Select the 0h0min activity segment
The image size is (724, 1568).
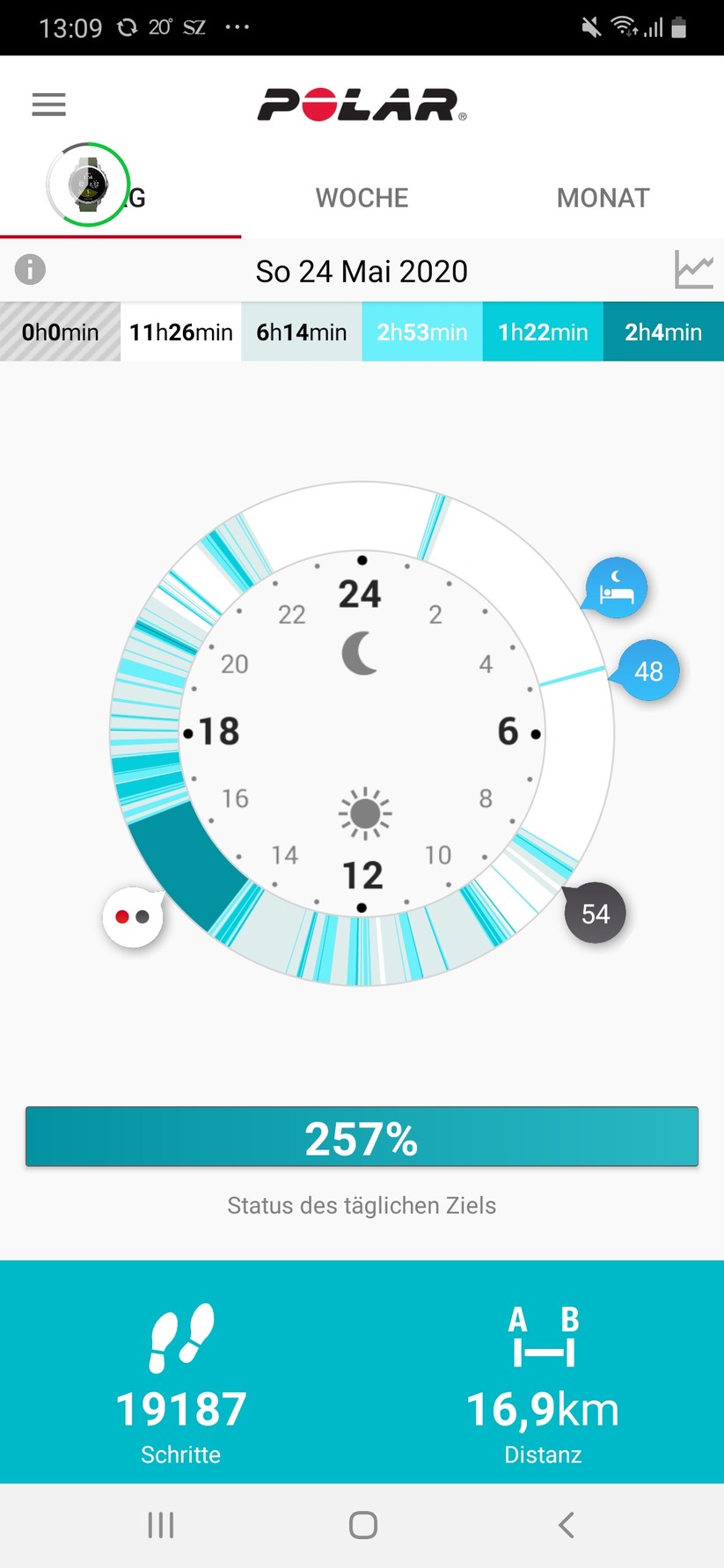[60, 332]
